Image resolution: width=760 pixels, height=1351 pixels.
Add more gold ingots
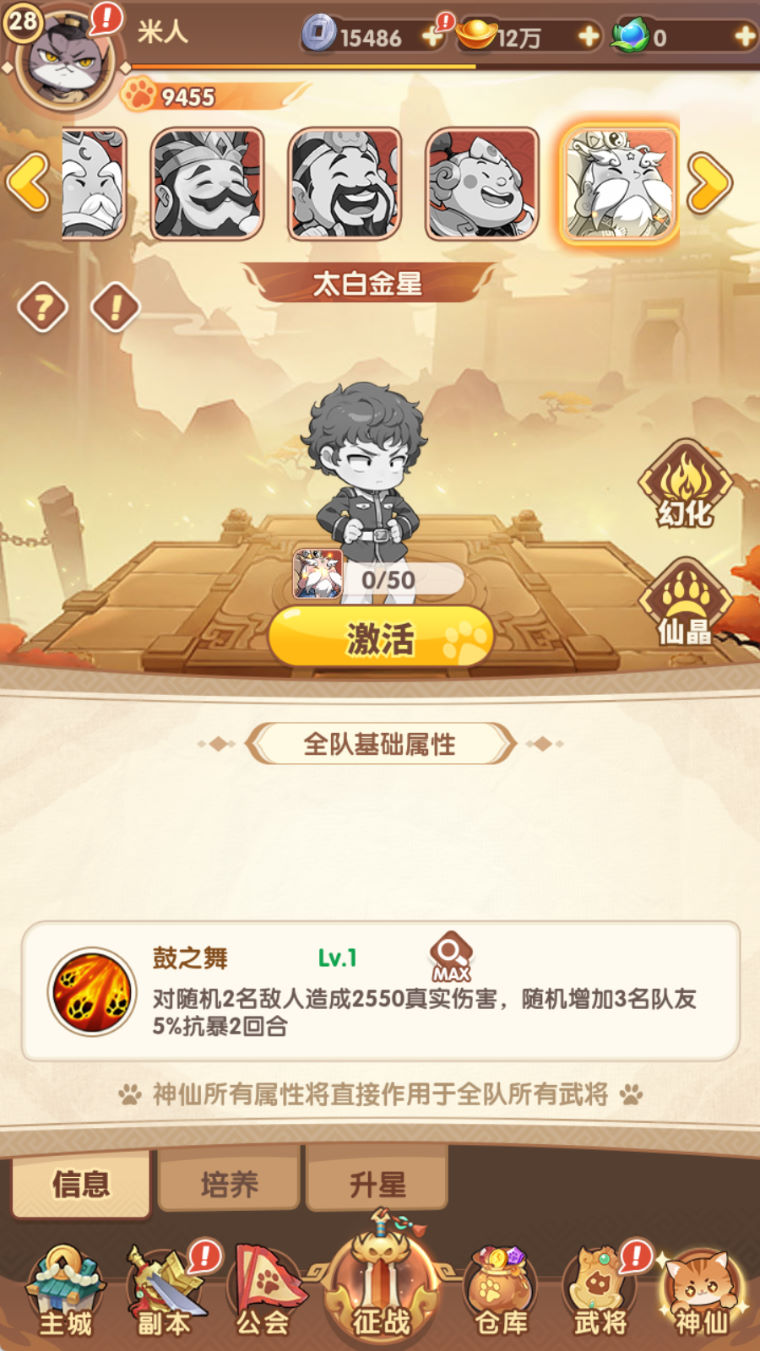[x=589, y=38]
